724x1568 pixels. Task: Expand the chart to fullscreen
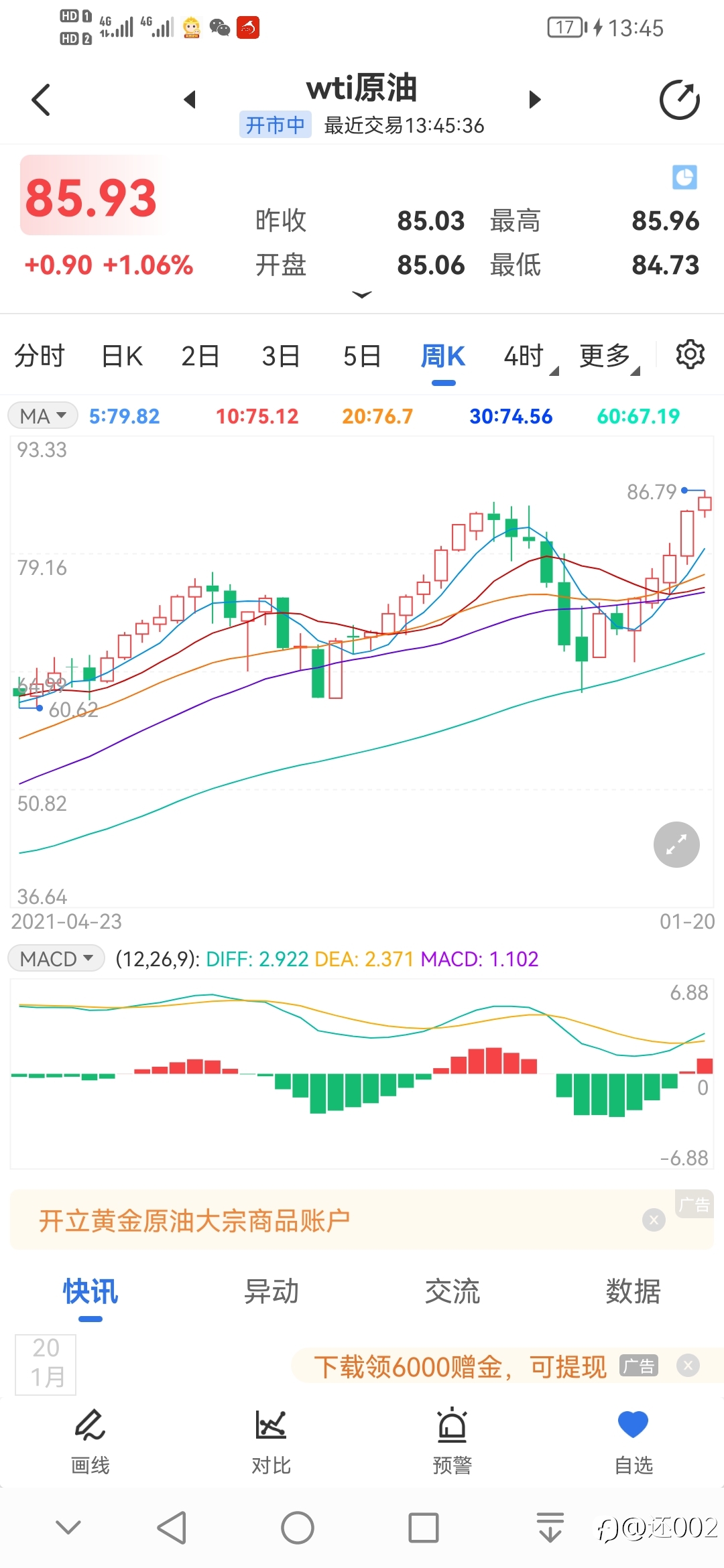click(676, 844)
